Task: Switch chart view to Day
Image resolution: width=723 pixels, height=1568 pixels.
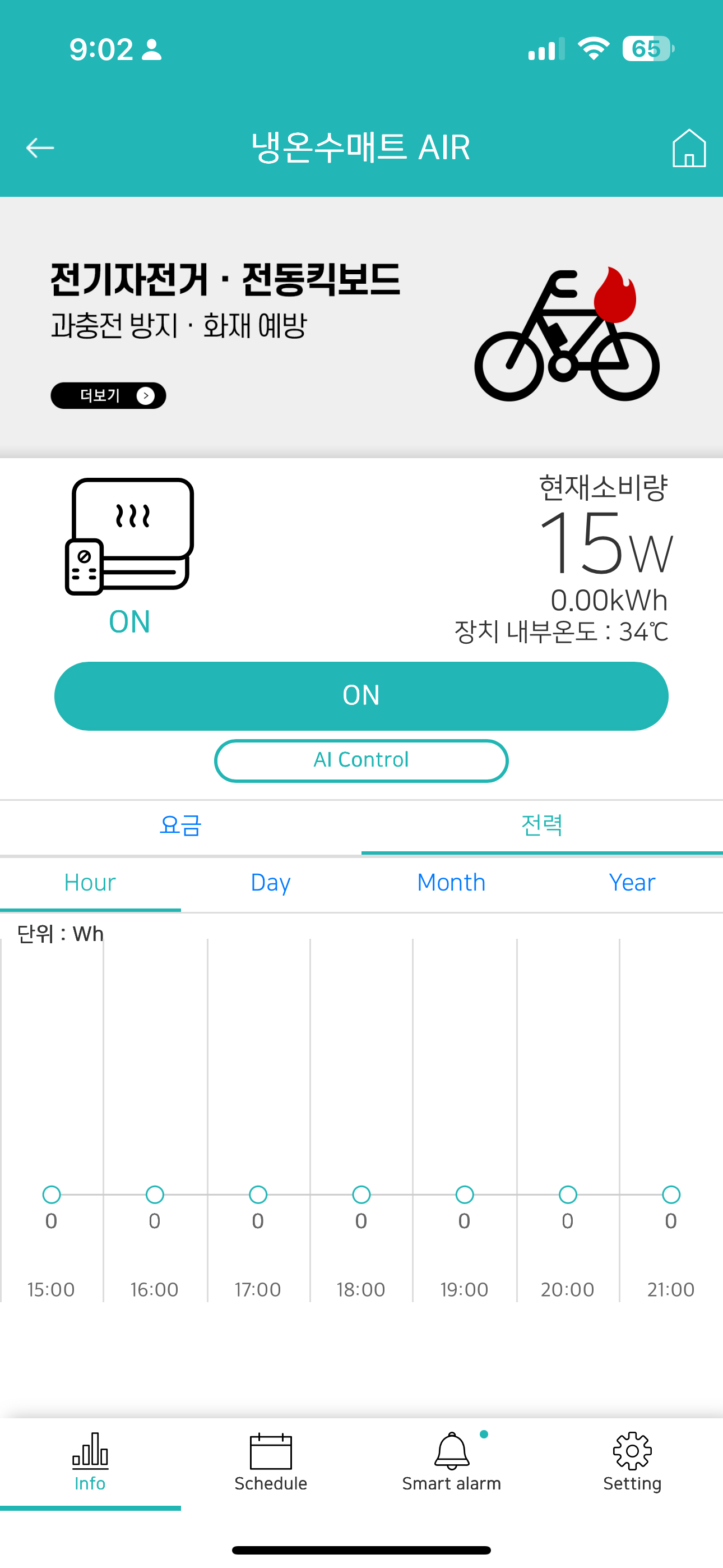Action: (x=270, y=883)
